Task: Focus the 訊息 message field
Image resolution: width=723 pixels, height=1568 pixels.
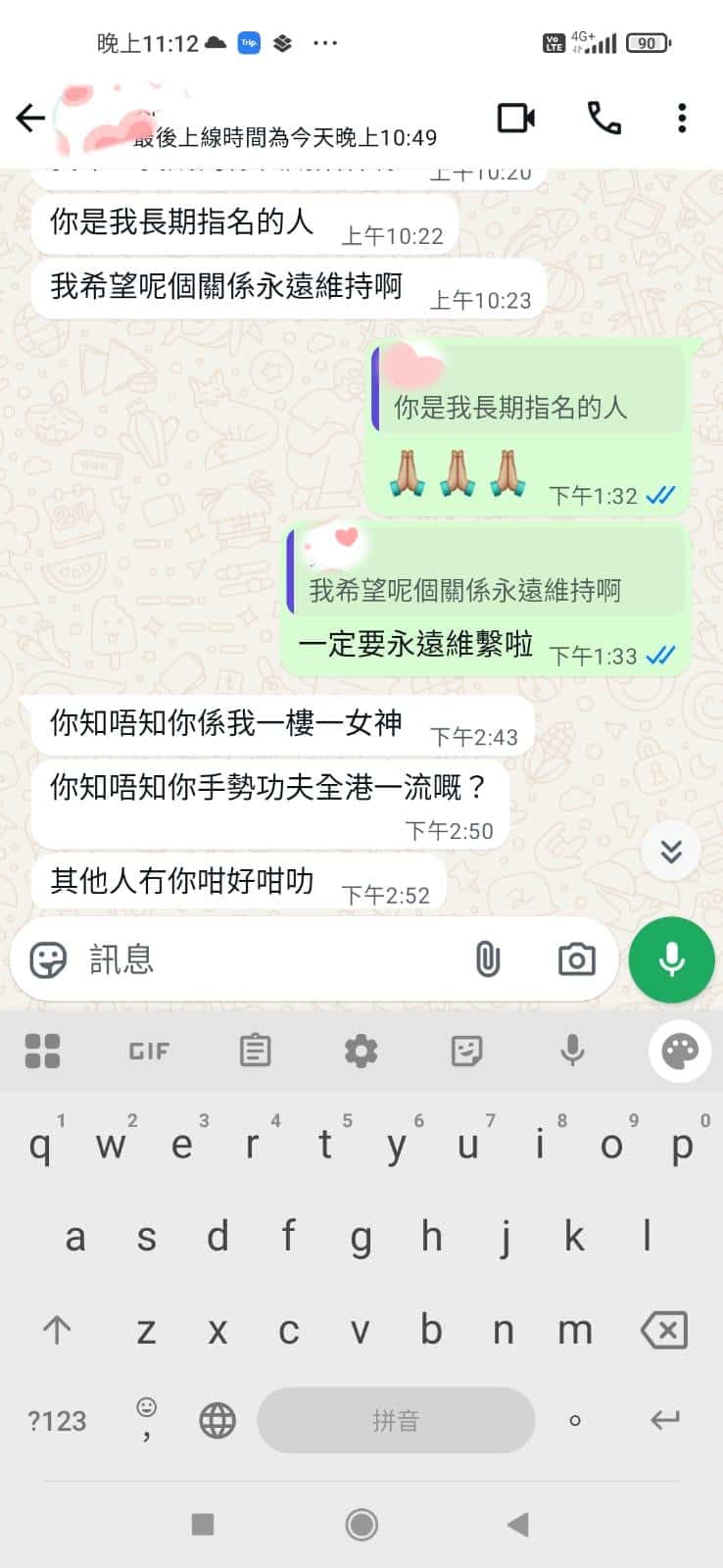Action: [x=265, y=959]
